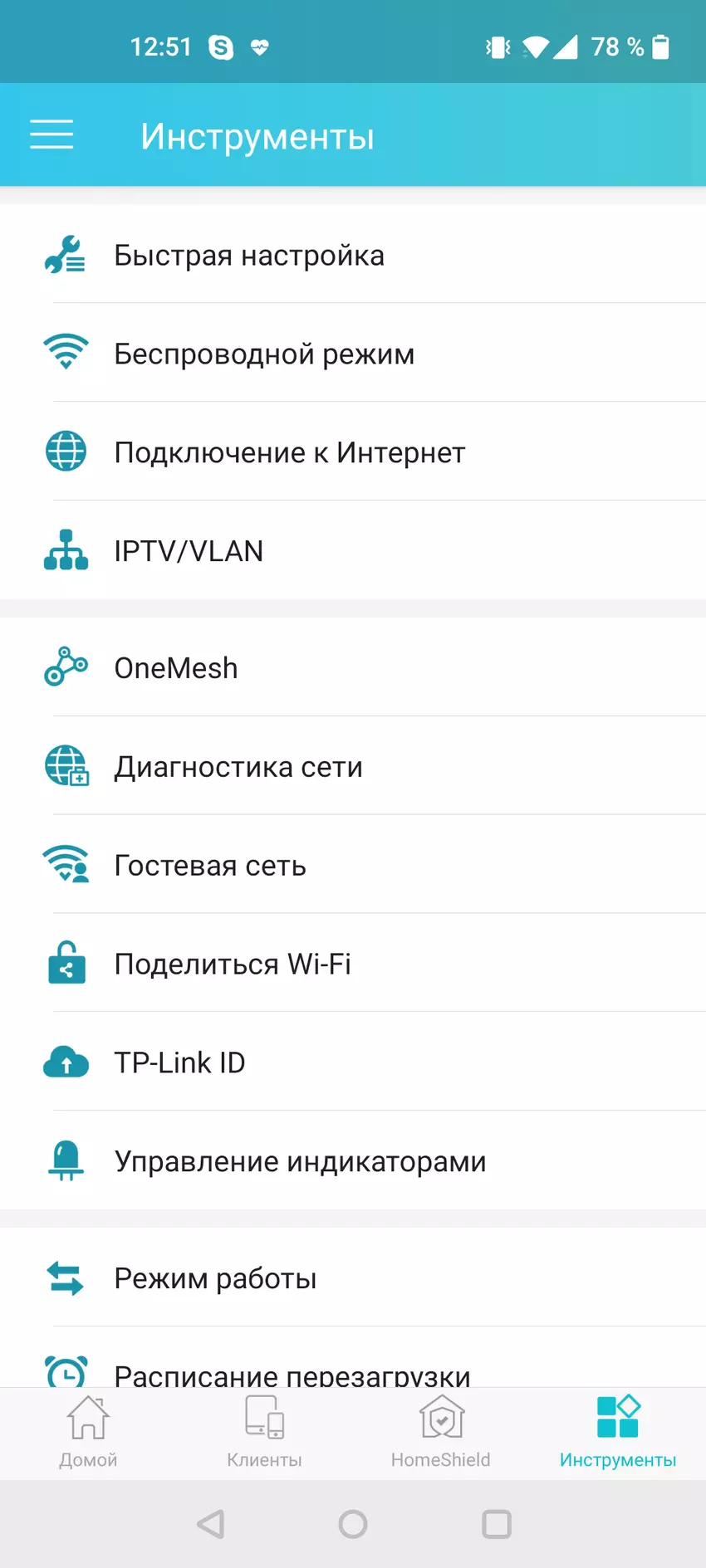Open Управление индикаторами
The image size is (706, 1568).
(300, 1162)
